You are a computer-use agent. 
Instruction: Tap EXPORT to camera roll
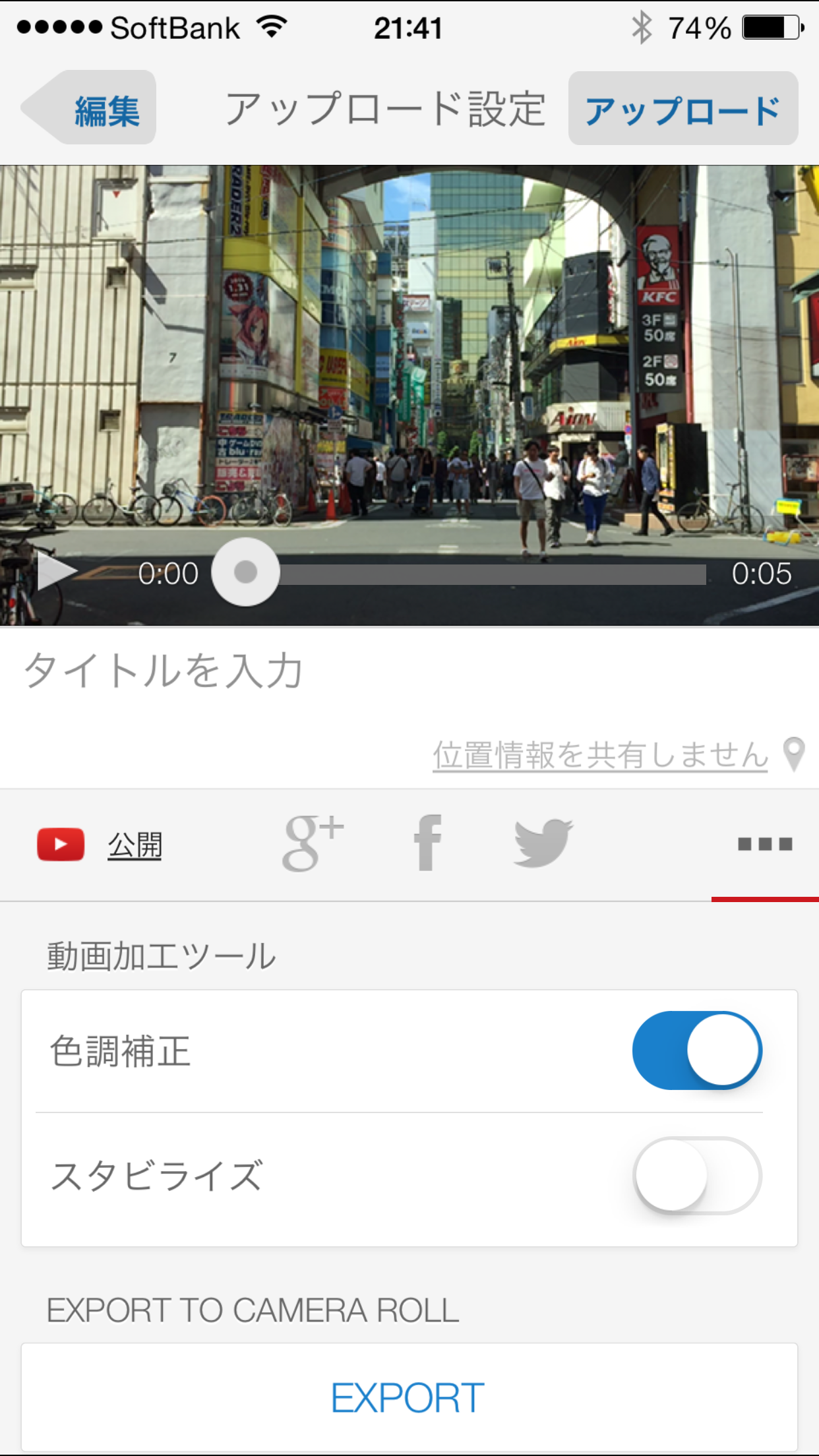pos(409,1397)
